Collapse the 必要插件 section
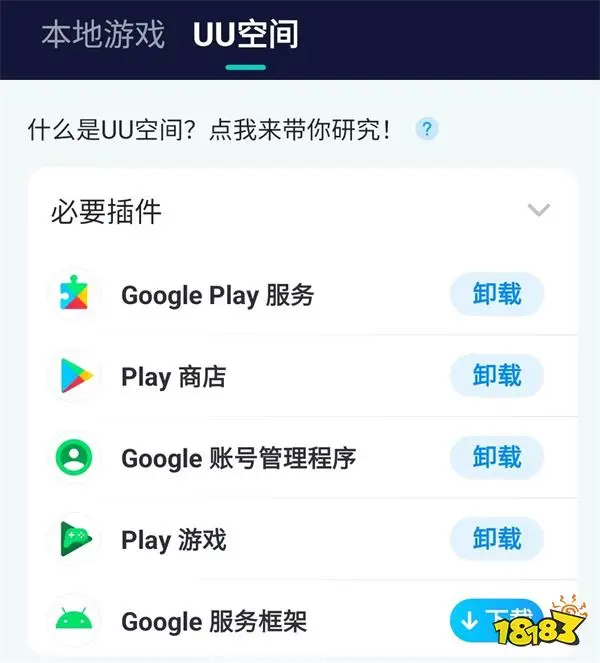This screenshot has height=663, width=600. click(539, 210)
